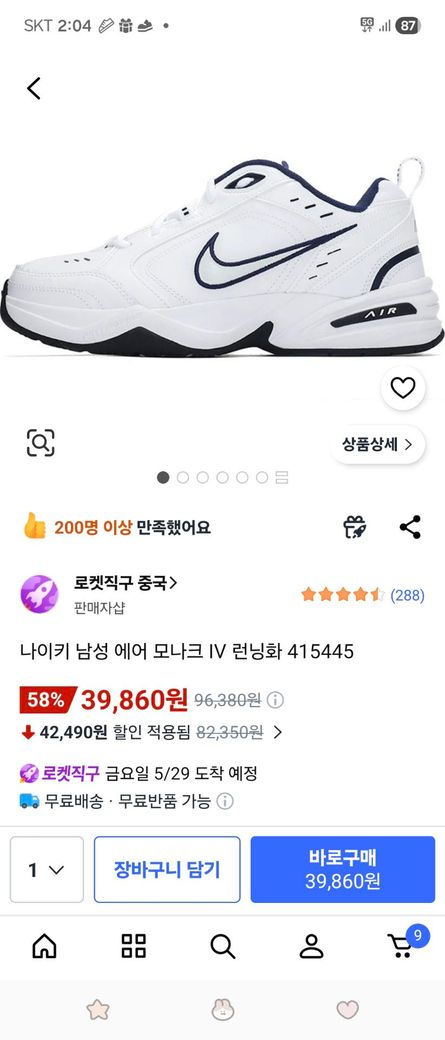Screen dimensions: 445x1040
Task: Add this shoe to favorites with the heart
Action: tap(403, 387)
